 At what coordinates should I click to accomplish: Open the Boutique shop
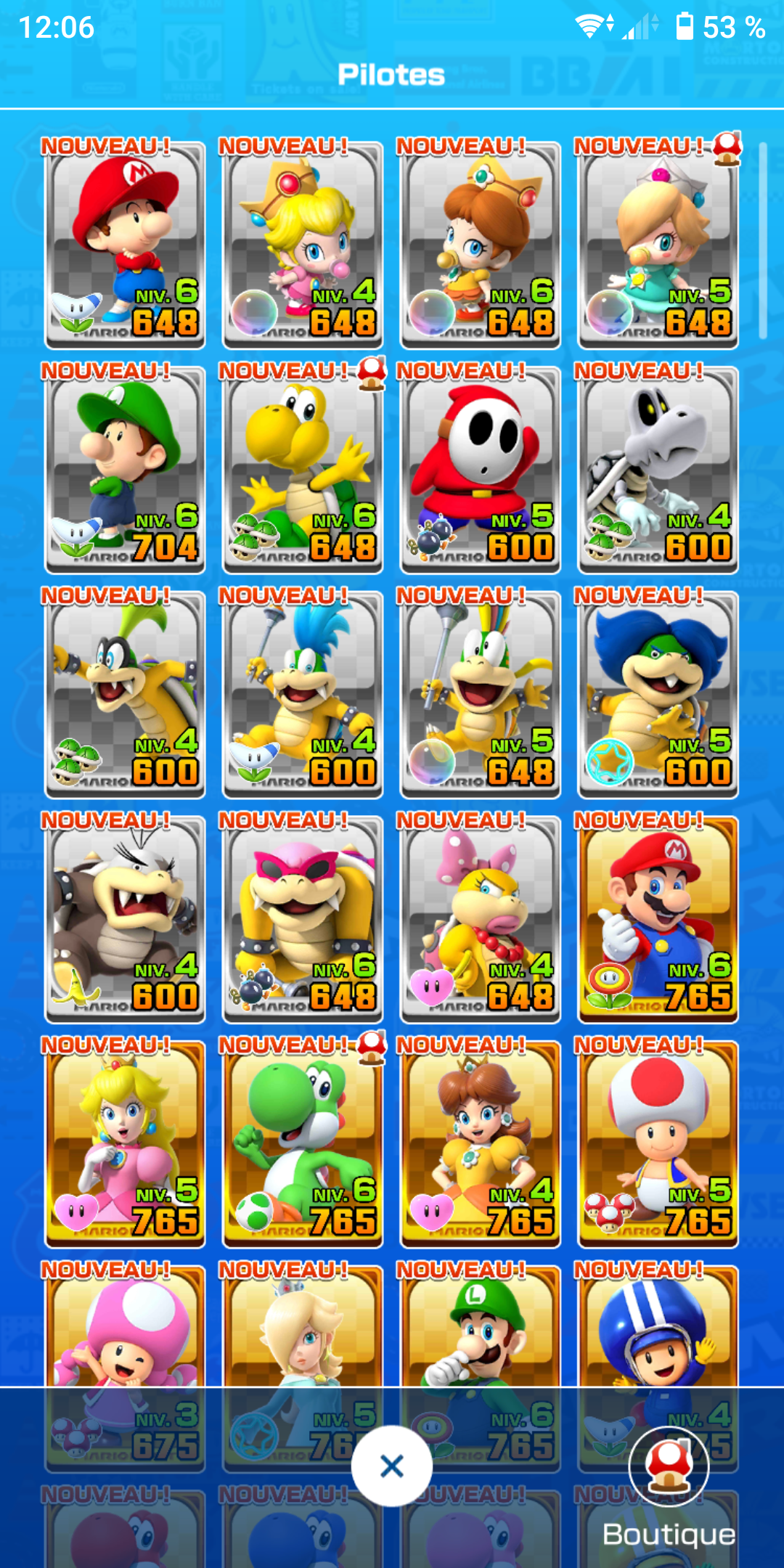[x=669, y=1488]
